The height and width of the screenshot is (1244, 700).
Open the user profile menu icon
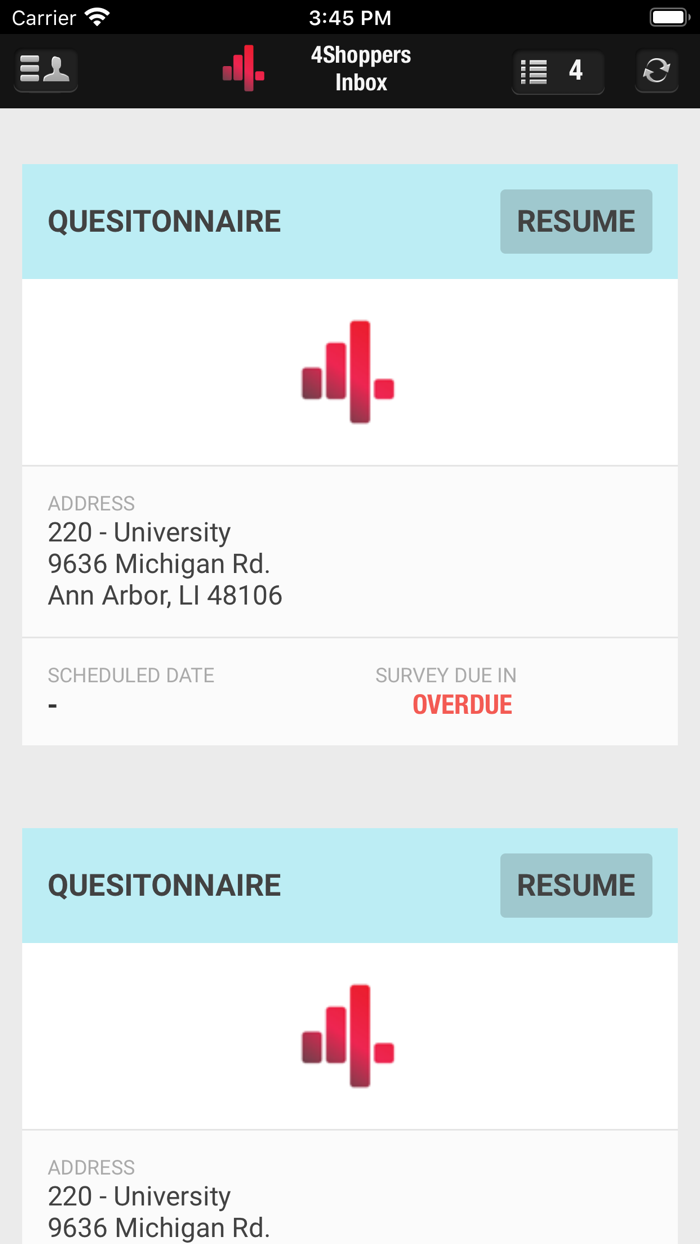(45, 70)
